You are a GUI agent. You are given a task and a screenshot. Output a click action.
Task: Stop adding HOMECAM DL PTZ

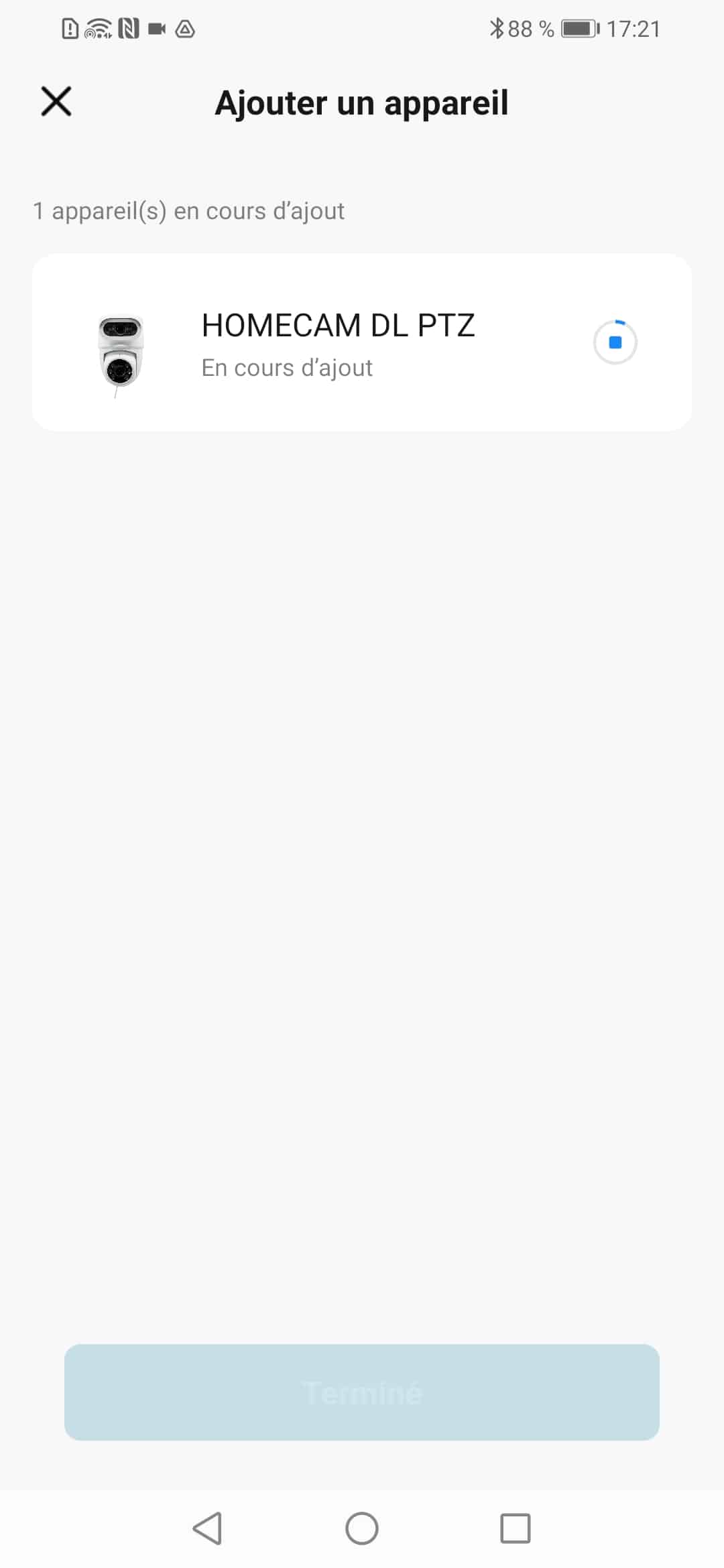pyautogui.click(x=615, y=342)
